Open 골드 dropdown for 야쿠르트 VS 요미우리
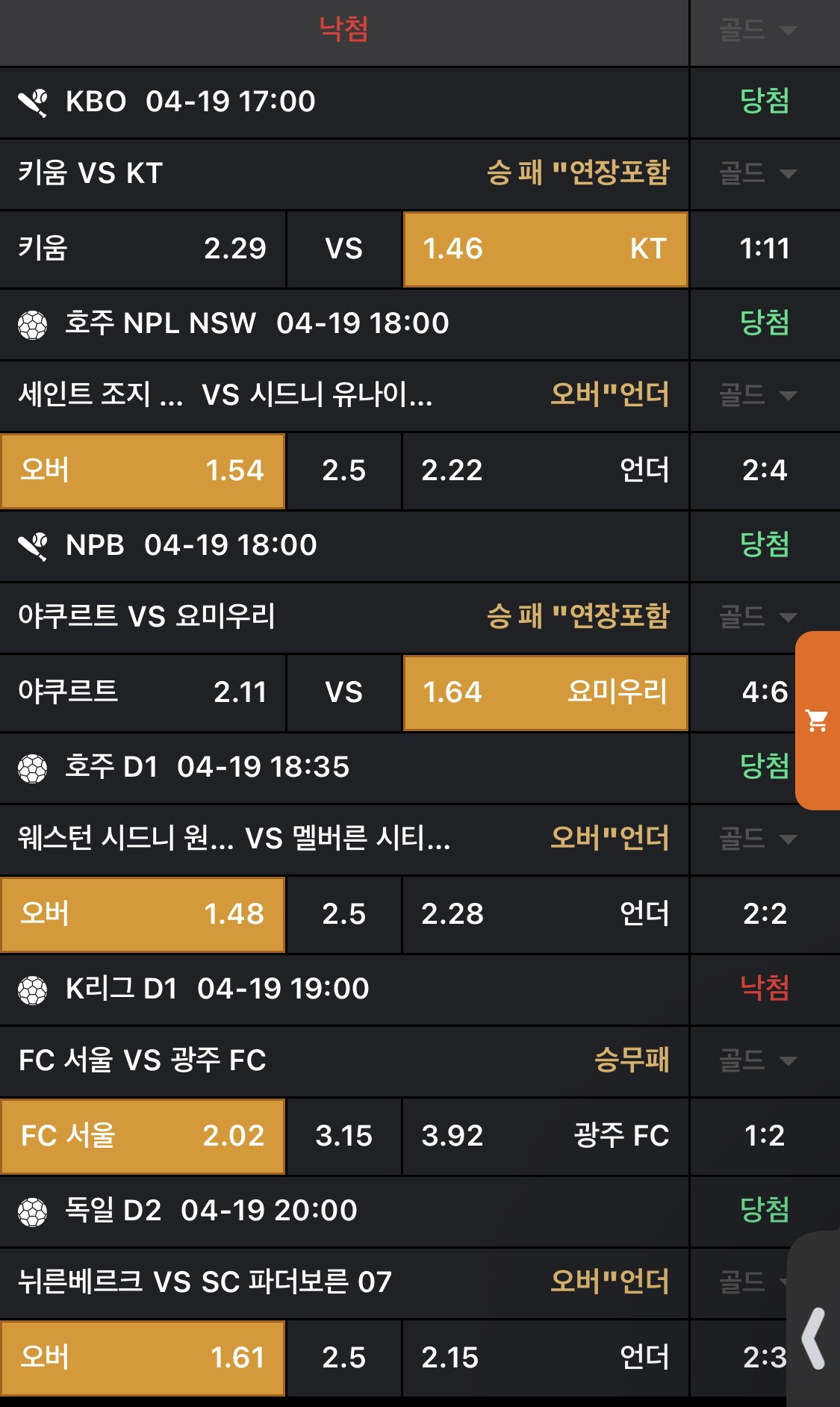840x1407 pixels. point(758,617)
